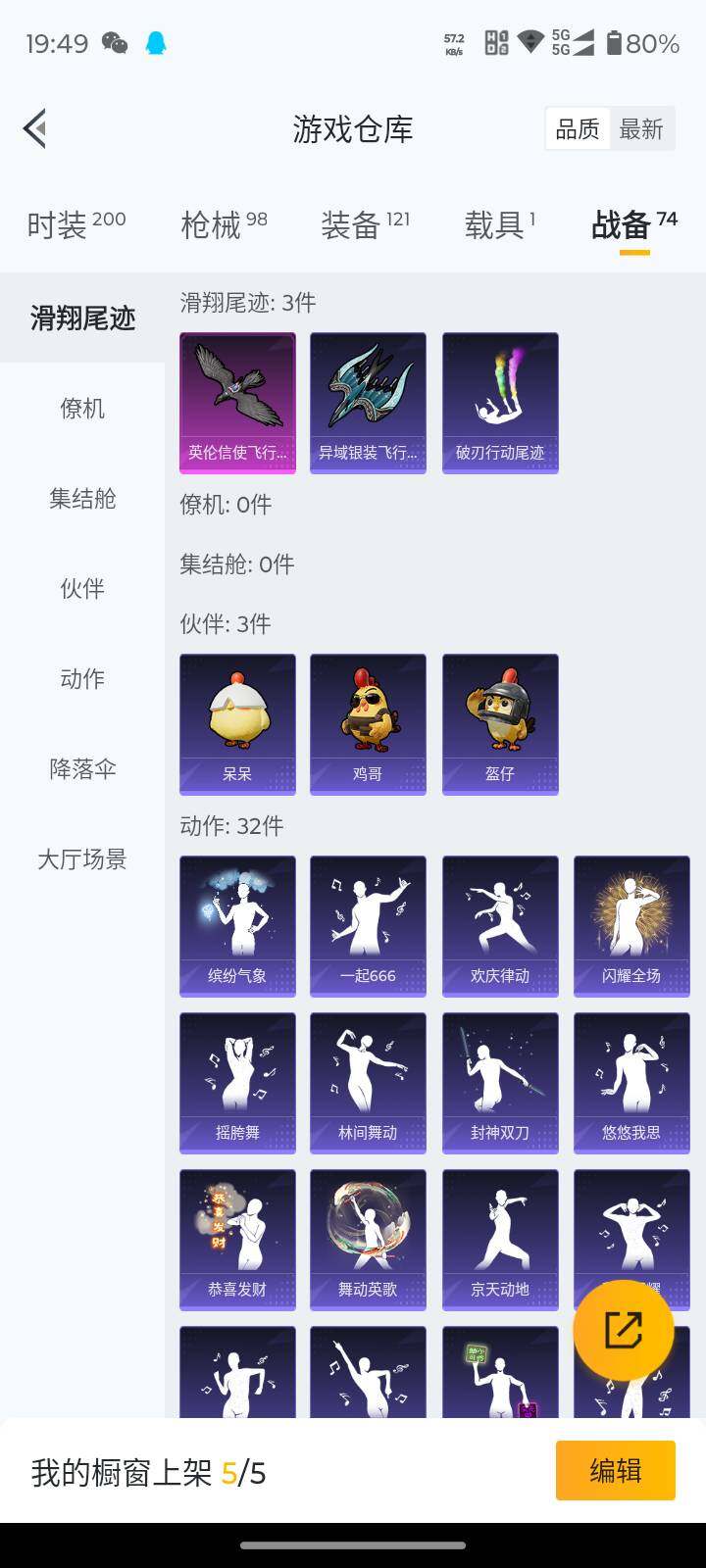Open the 英伦信使飞行 glide trail item
The width and height of the screenshot is (706, 1568).
click(237, 403)
